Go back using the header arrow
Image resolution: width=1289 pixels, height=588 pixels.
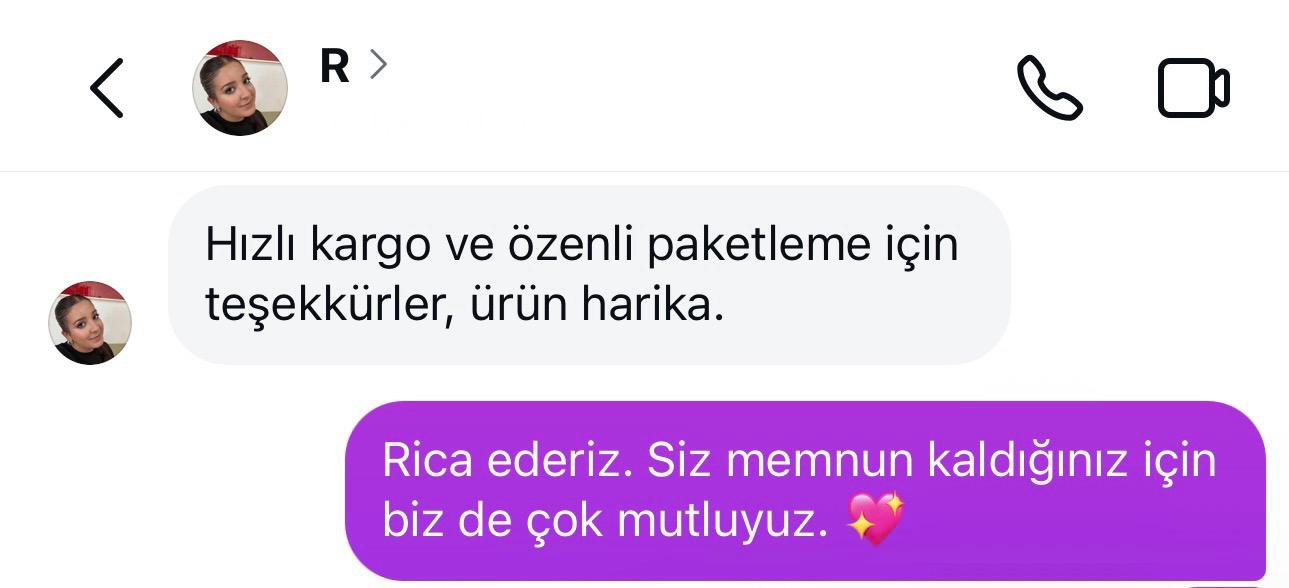[107, 88]
